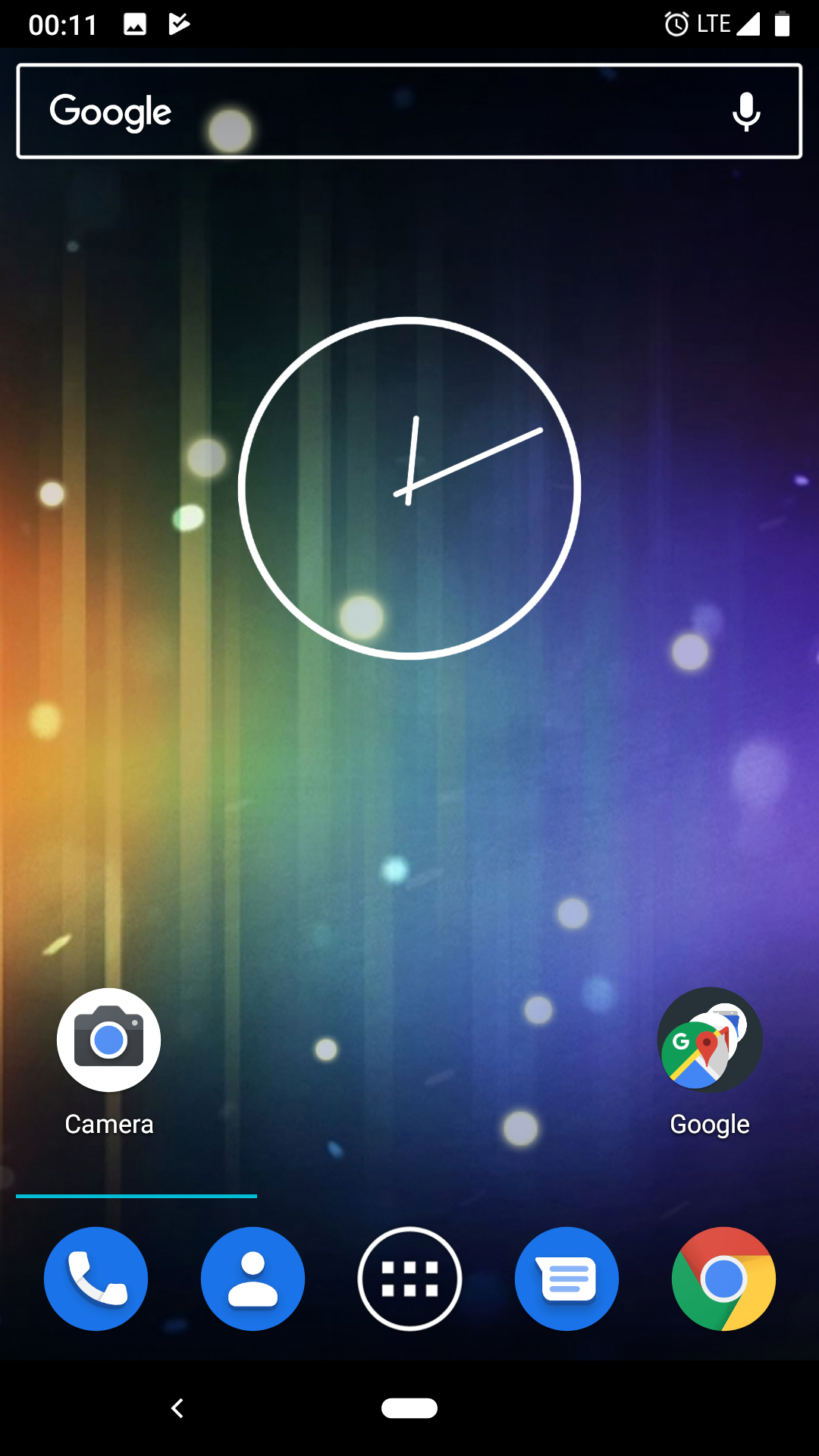Open the app drawer
The image size is (819, 1456).
click(409, 1279)
